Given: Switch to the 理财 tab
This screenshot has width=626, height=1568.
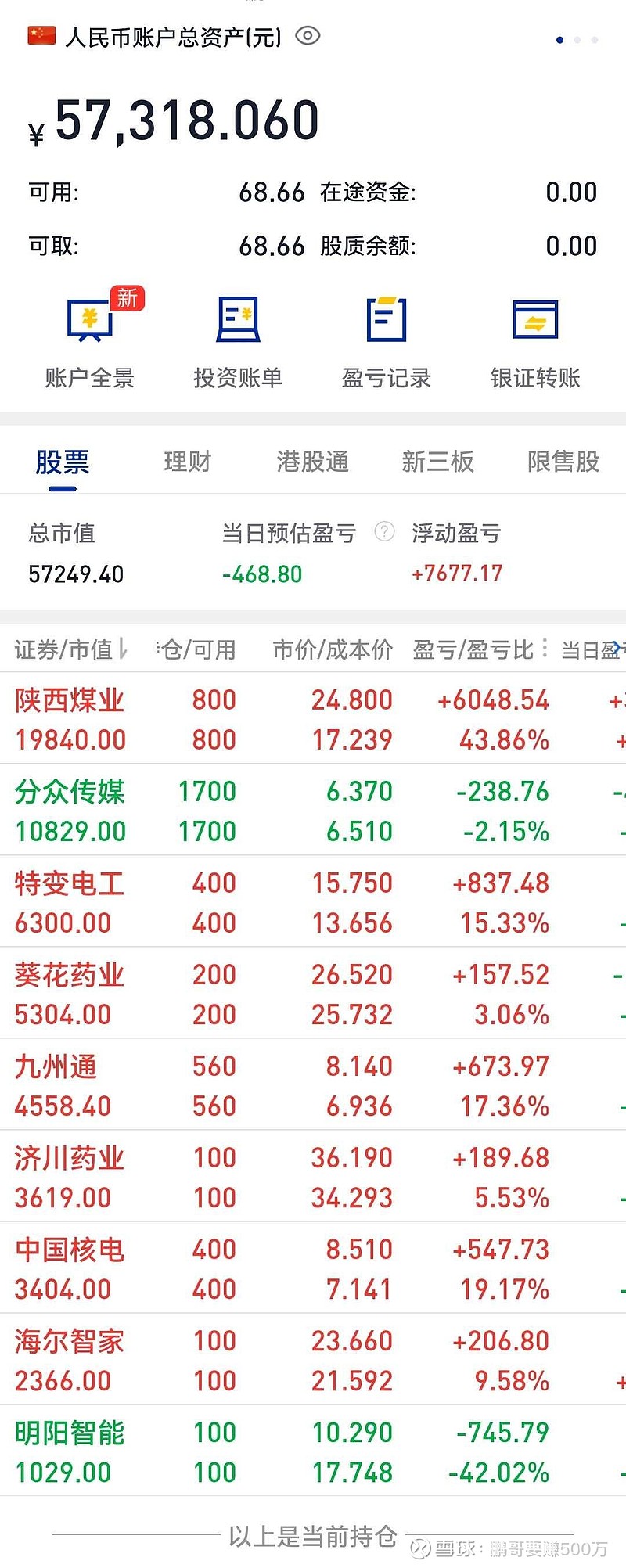Looking at the screenshot, I should (188, 462).
